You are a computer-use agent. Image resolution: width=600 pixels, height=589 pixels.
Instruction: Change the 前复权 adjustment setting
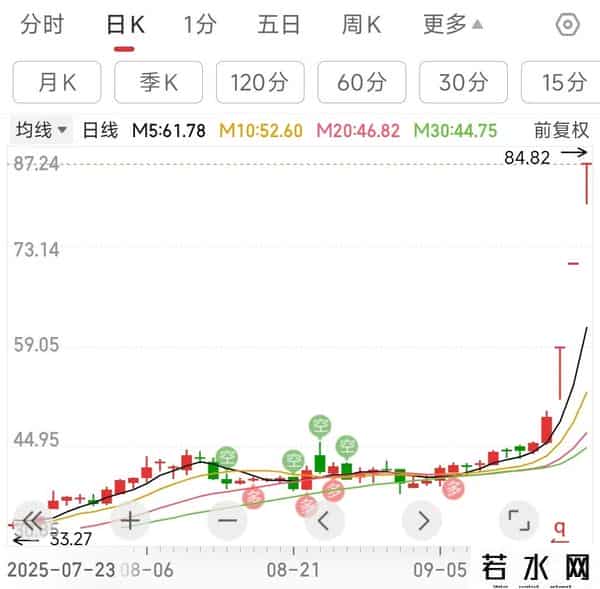pyautogui.click(x=561, y=130)
